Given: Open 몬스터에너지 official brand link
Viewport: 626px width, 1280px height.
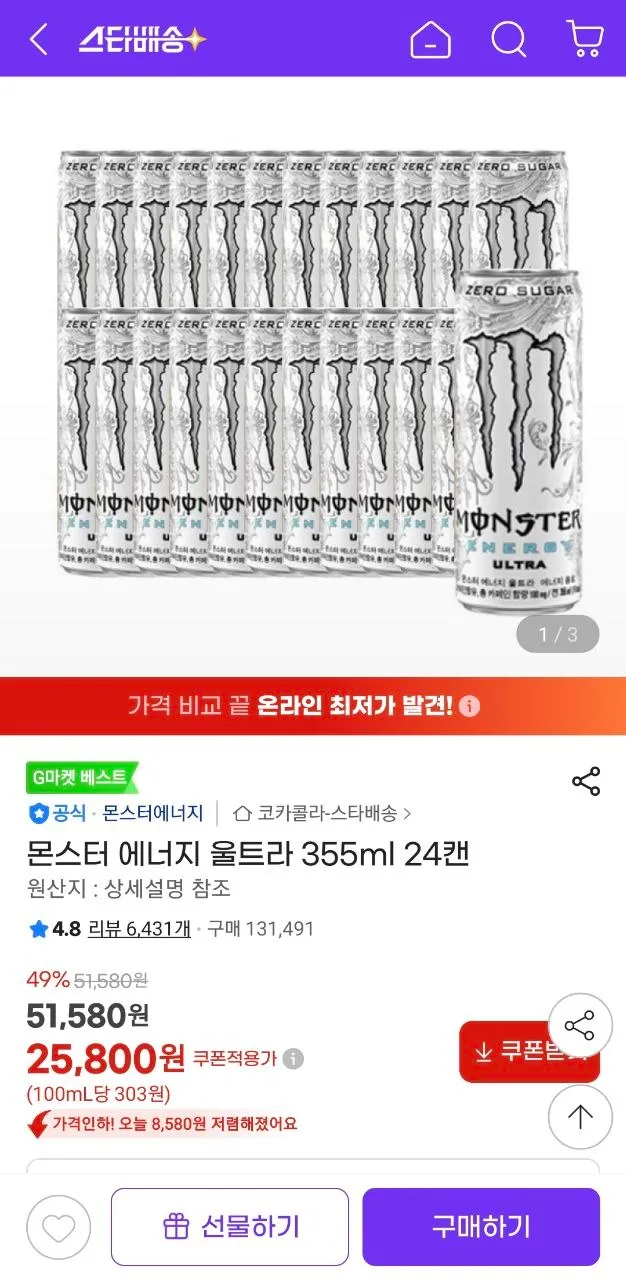Looking at the screenshot, I should (153, 813).
